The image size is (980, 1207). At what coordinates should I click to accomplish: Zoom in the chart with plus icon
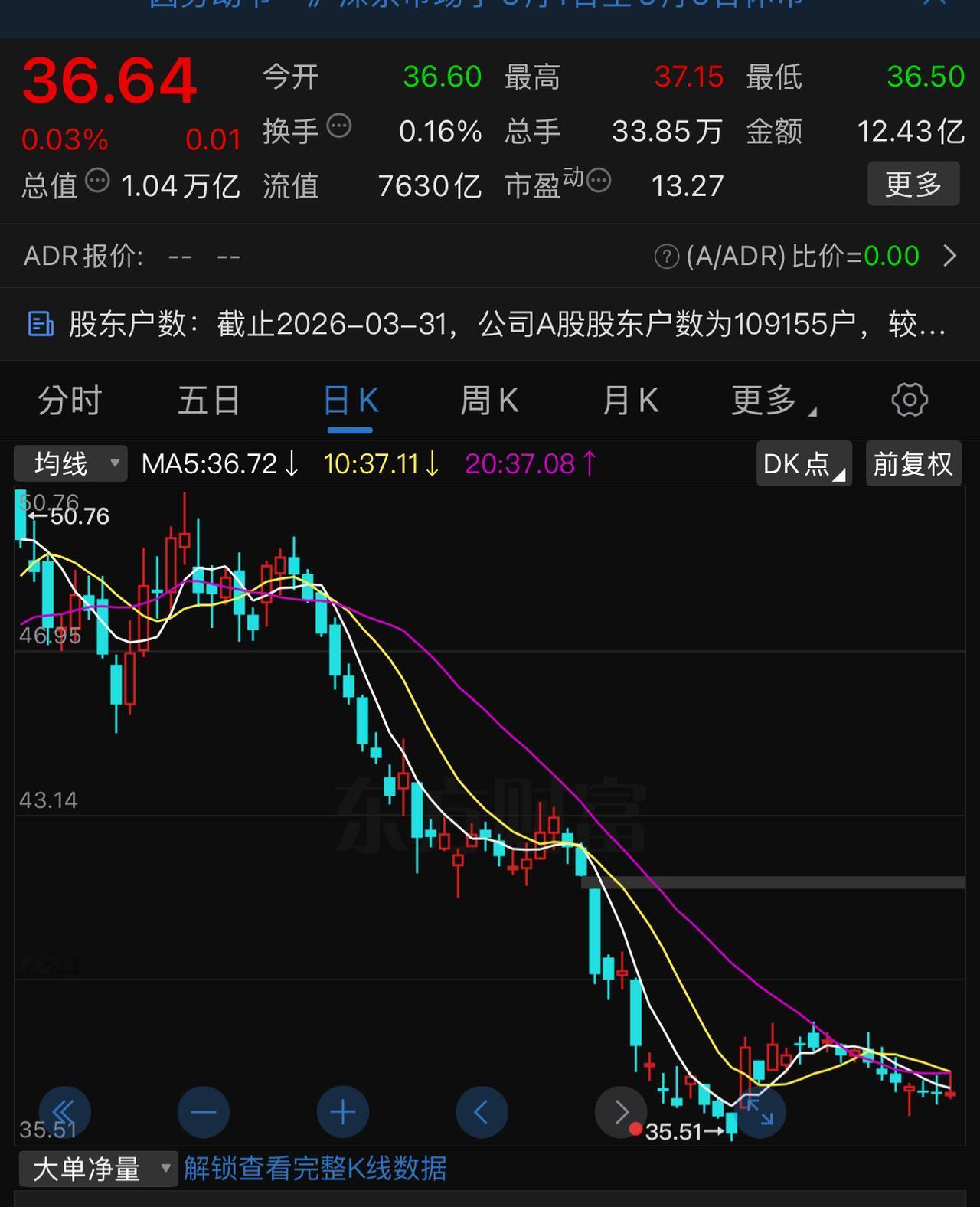tap(342, 1112)
